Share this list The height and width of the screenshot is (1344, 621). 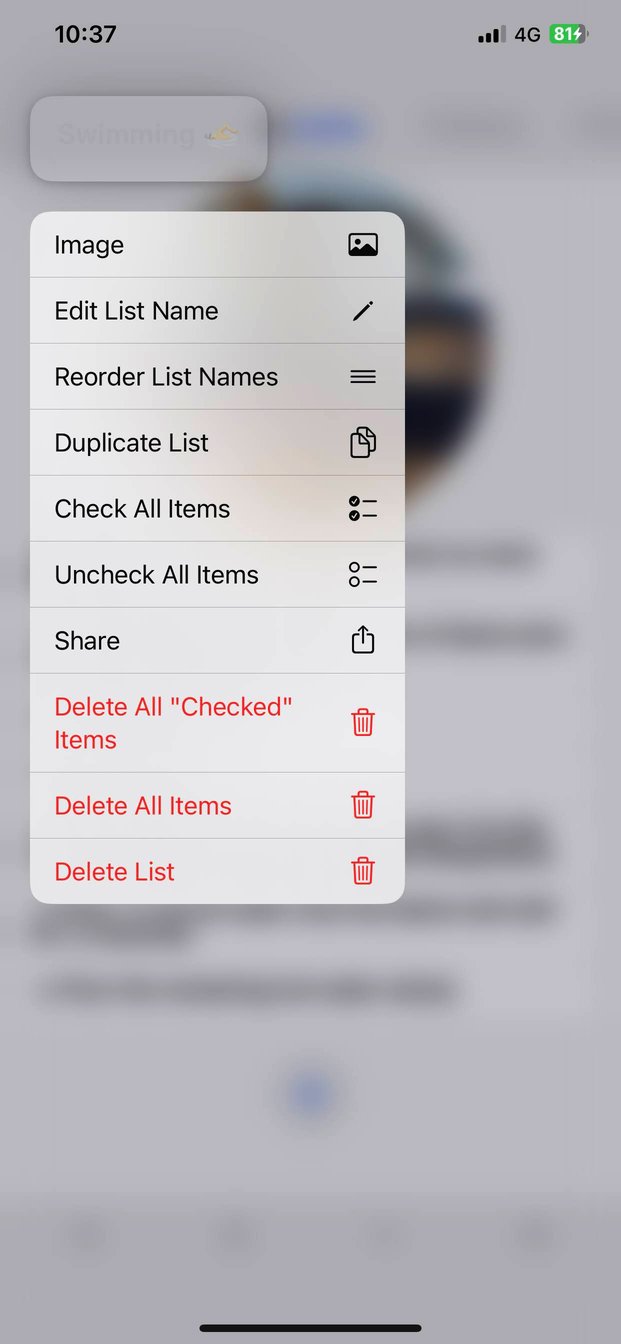[216, 641]
